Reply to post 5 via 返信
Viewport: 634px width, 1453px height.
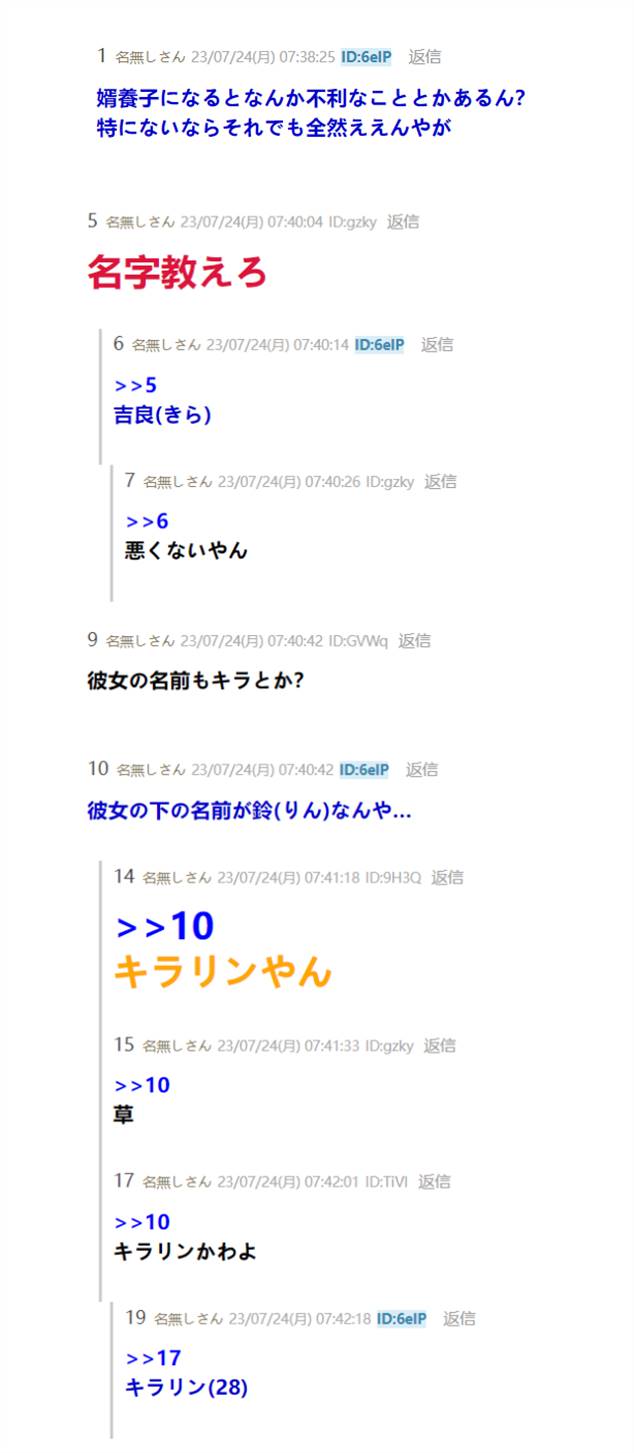[403, 221]
